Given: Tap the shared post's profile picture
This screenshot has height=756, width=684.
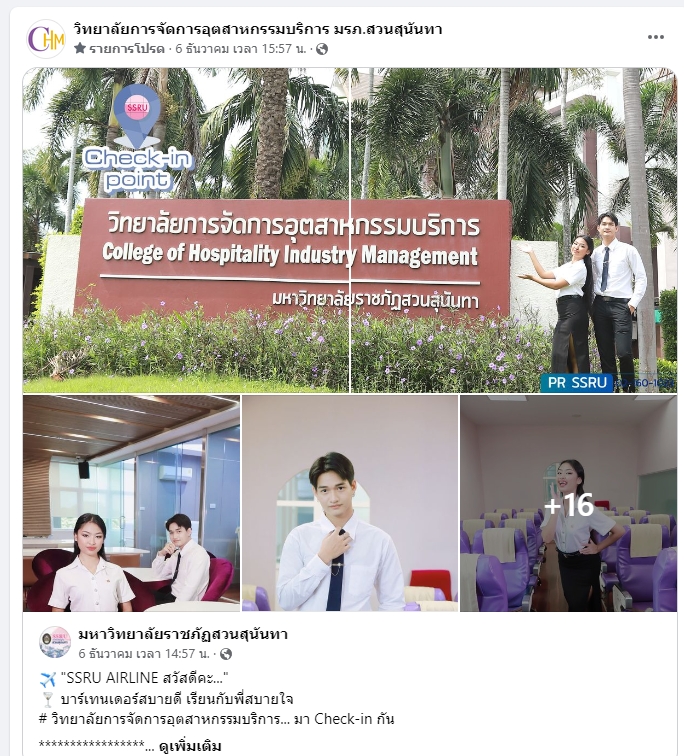Looking at the screenshot, I should point(55,642).
